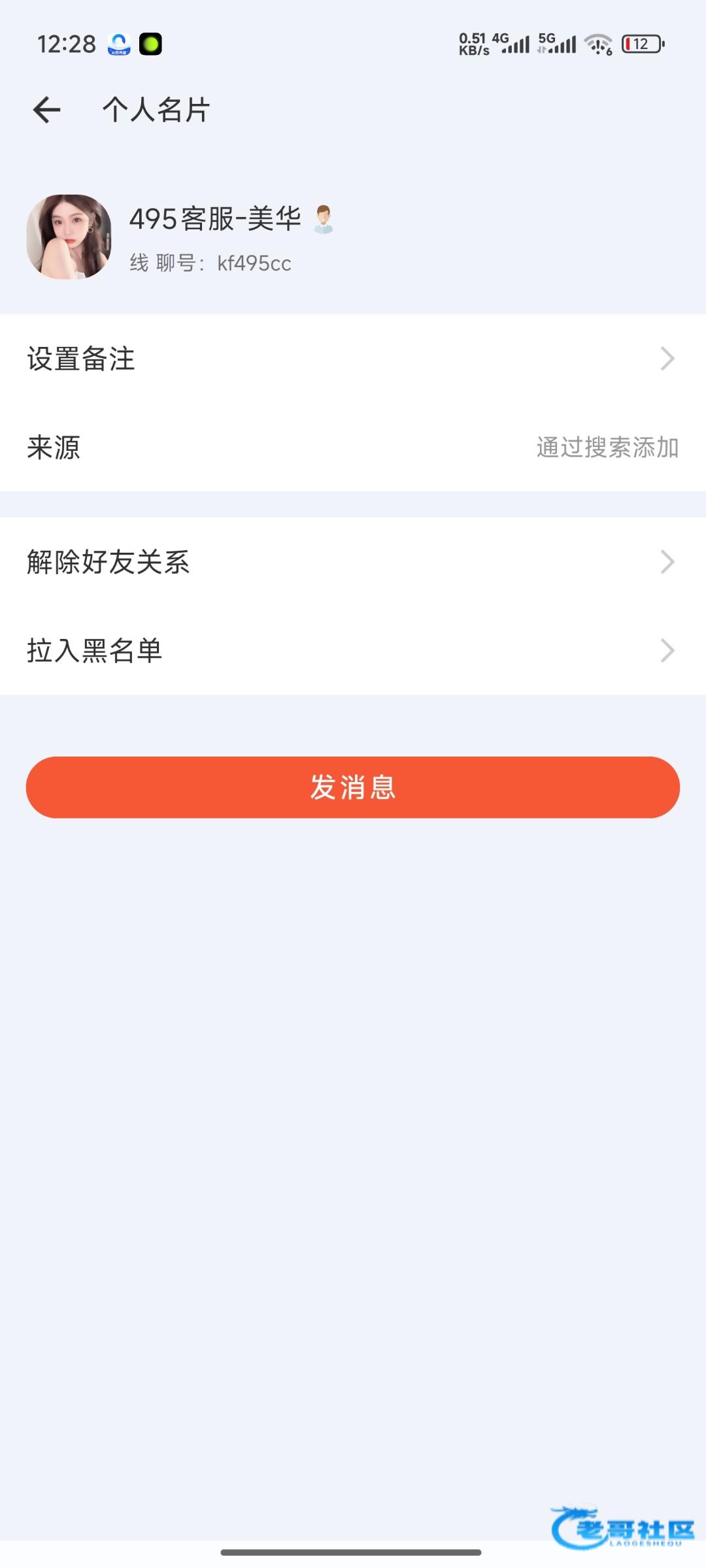Tap the 发消息 button
The height and width of the screenshot is (1568, 706).
353,787
